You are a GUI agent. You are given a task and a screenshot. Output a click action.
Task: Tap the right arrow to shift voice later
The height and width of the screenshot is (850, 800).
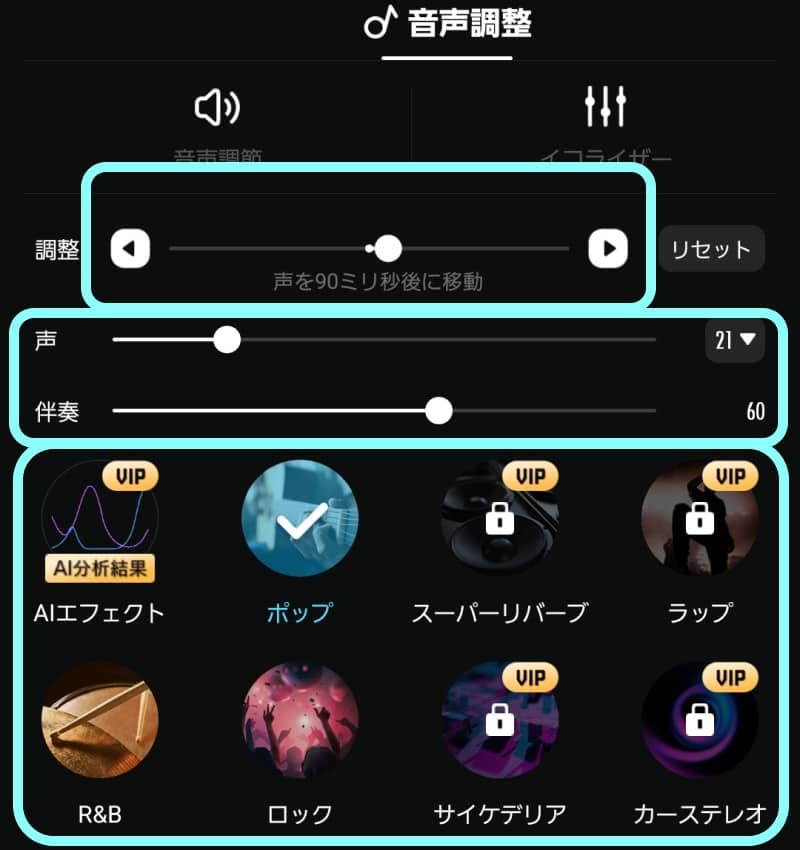(608, 248)
